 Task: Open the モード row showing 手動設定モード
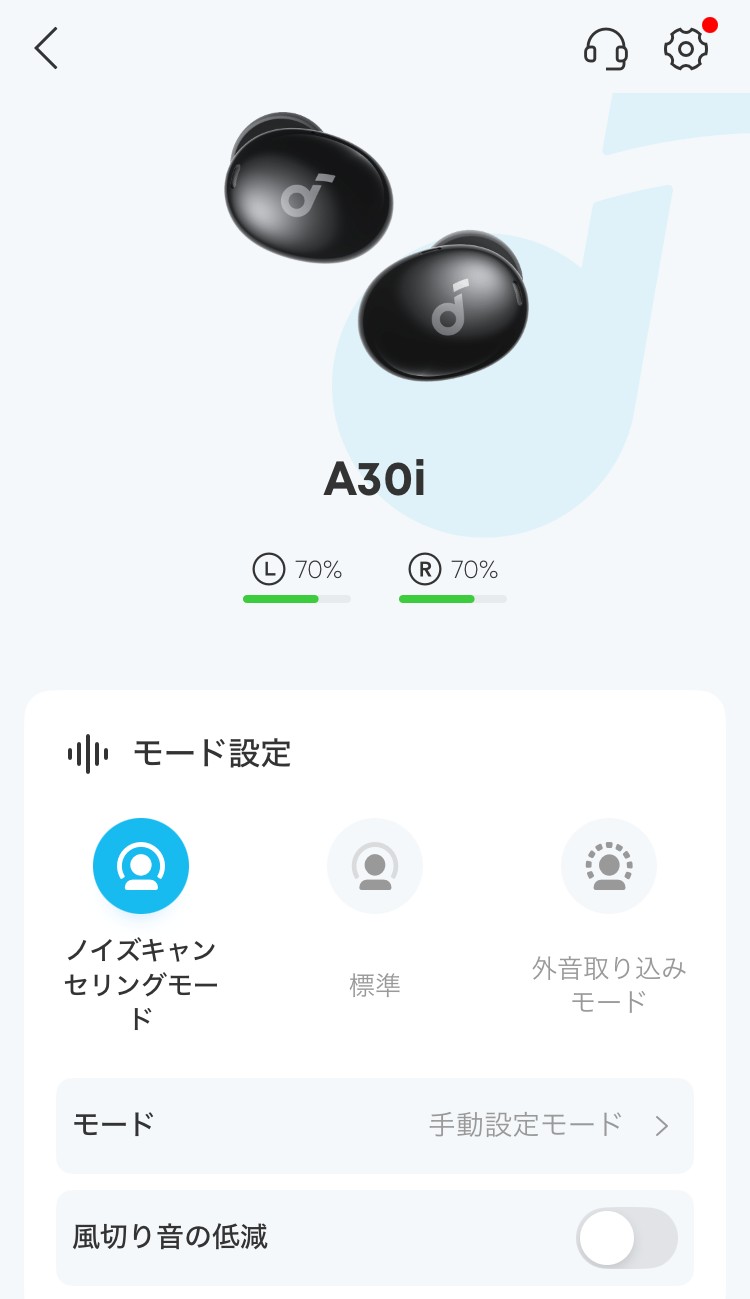[x=375, y=1125]
